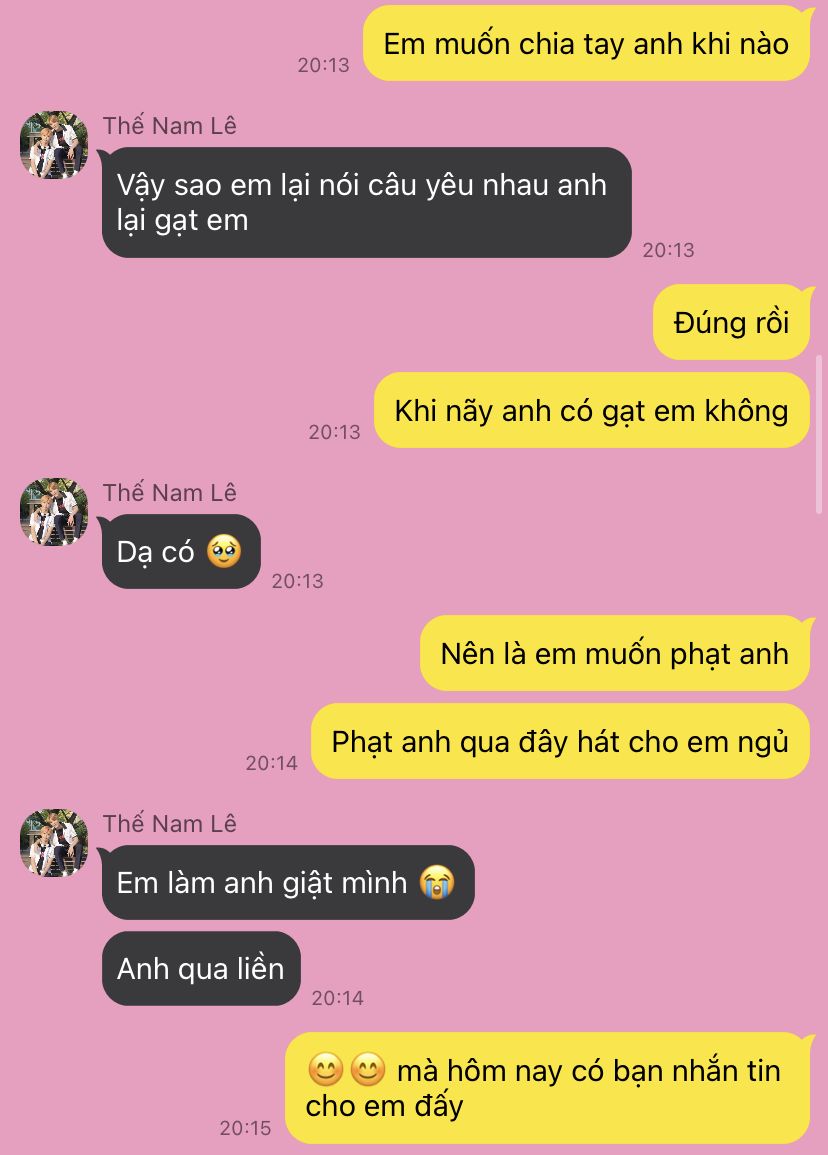Image resolution: width=828 pixels, height=1155 pixels.
Task: Tap avatar next to 'Vậy sao em lại nói' message
Action: 54,145
